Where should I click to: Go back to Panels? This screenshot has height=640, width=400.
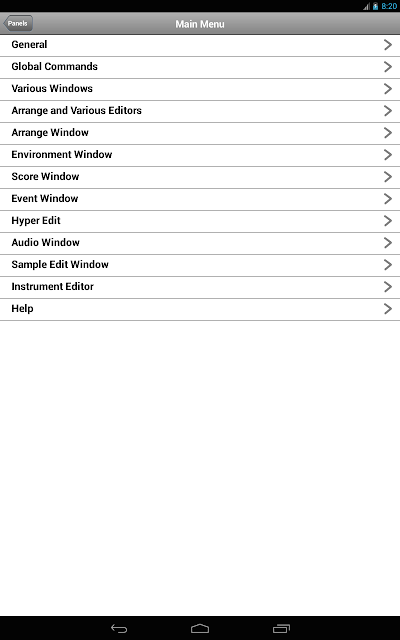click(x=18, y=23)
